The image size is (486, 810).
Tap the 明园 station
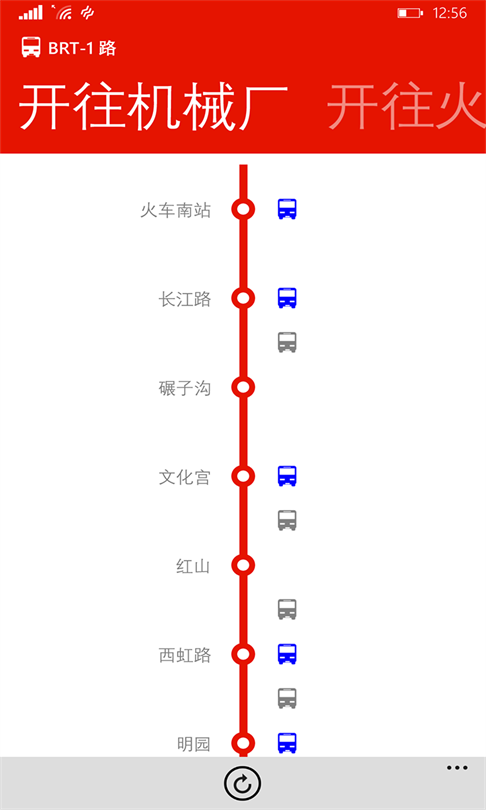click(x=194, y=744)
